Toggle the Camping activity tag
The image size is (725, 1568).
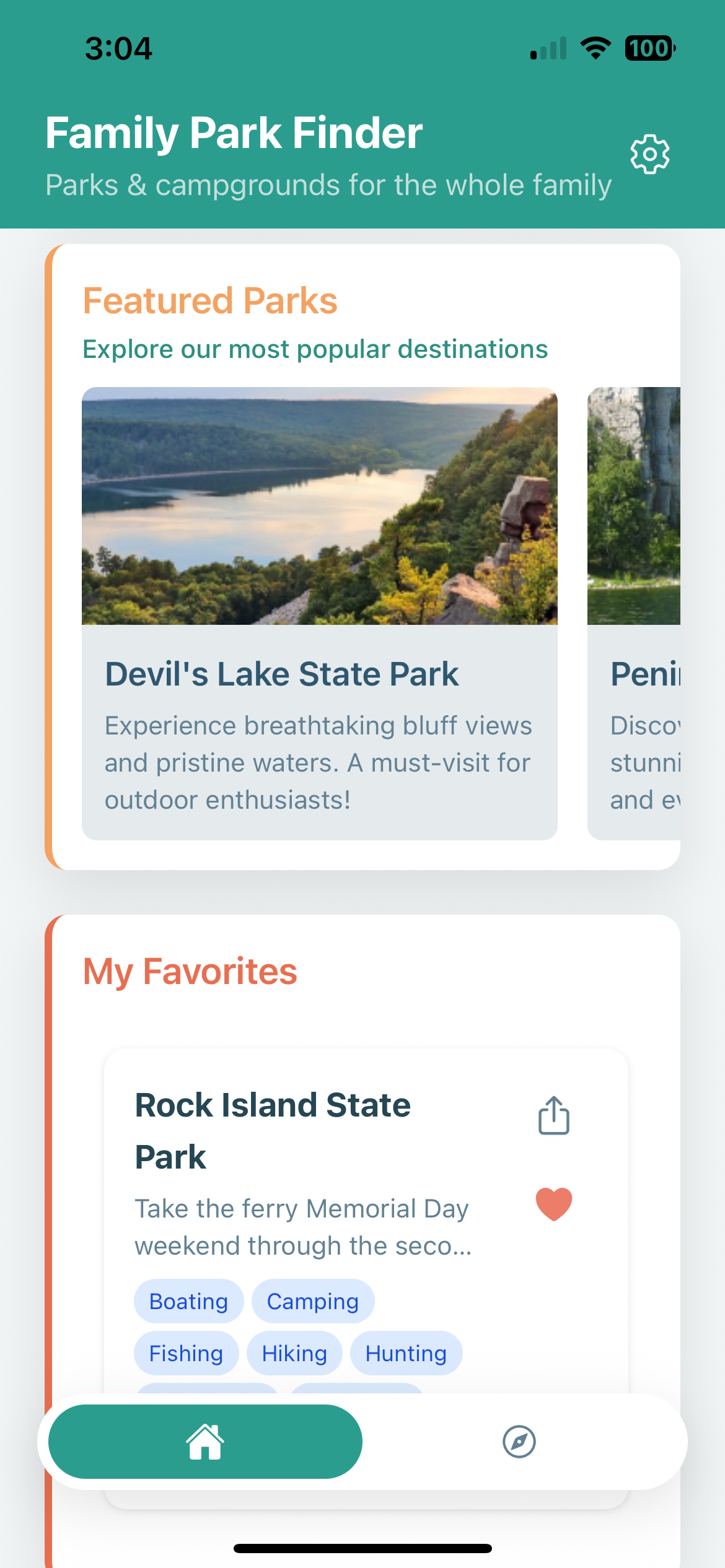click(312, 1301)
